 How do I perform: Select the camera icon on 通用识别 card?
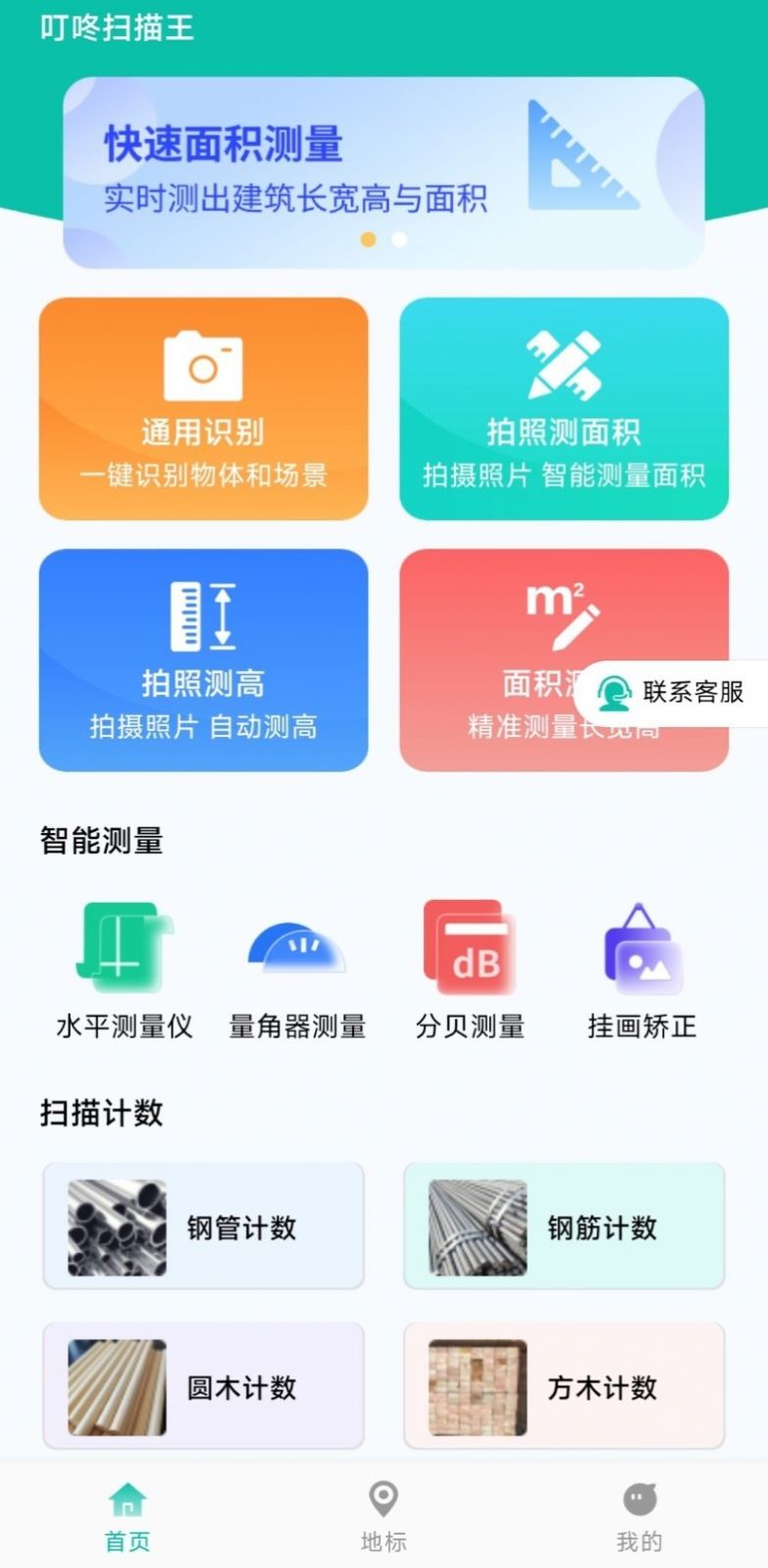point(203,366)
